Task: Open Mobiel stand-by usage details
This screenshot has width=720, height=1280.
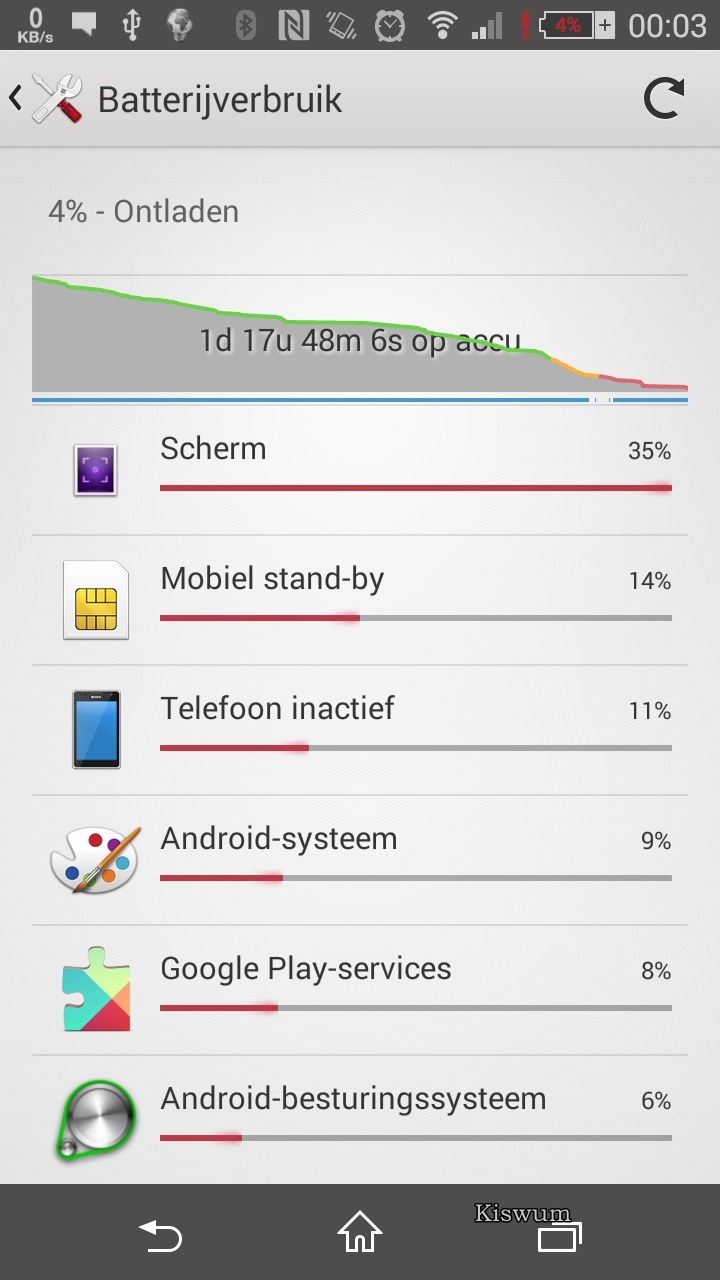Action: tap(360, 600)
